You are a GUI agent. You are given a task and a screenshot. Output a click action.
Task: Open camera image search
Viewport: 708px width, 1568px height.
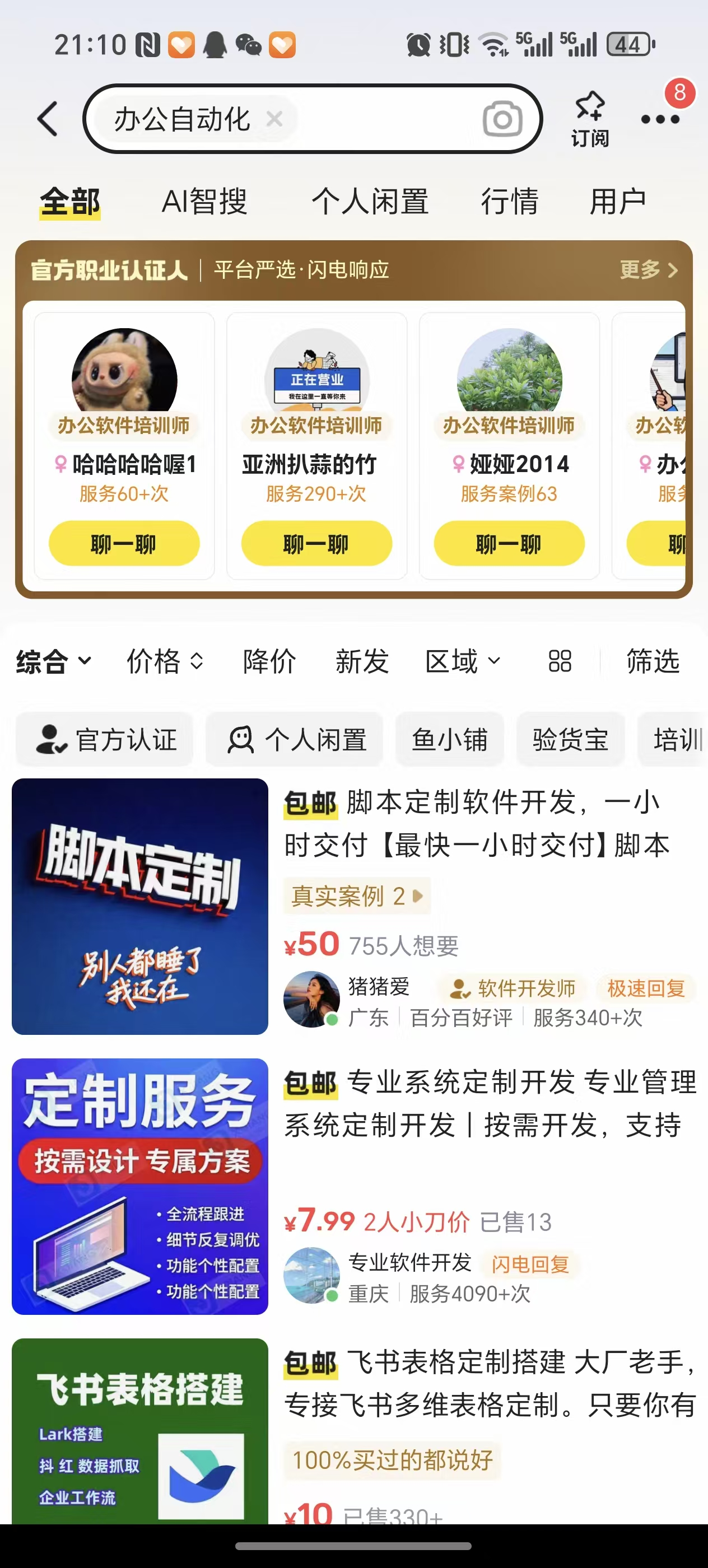[x=502, y=119]
